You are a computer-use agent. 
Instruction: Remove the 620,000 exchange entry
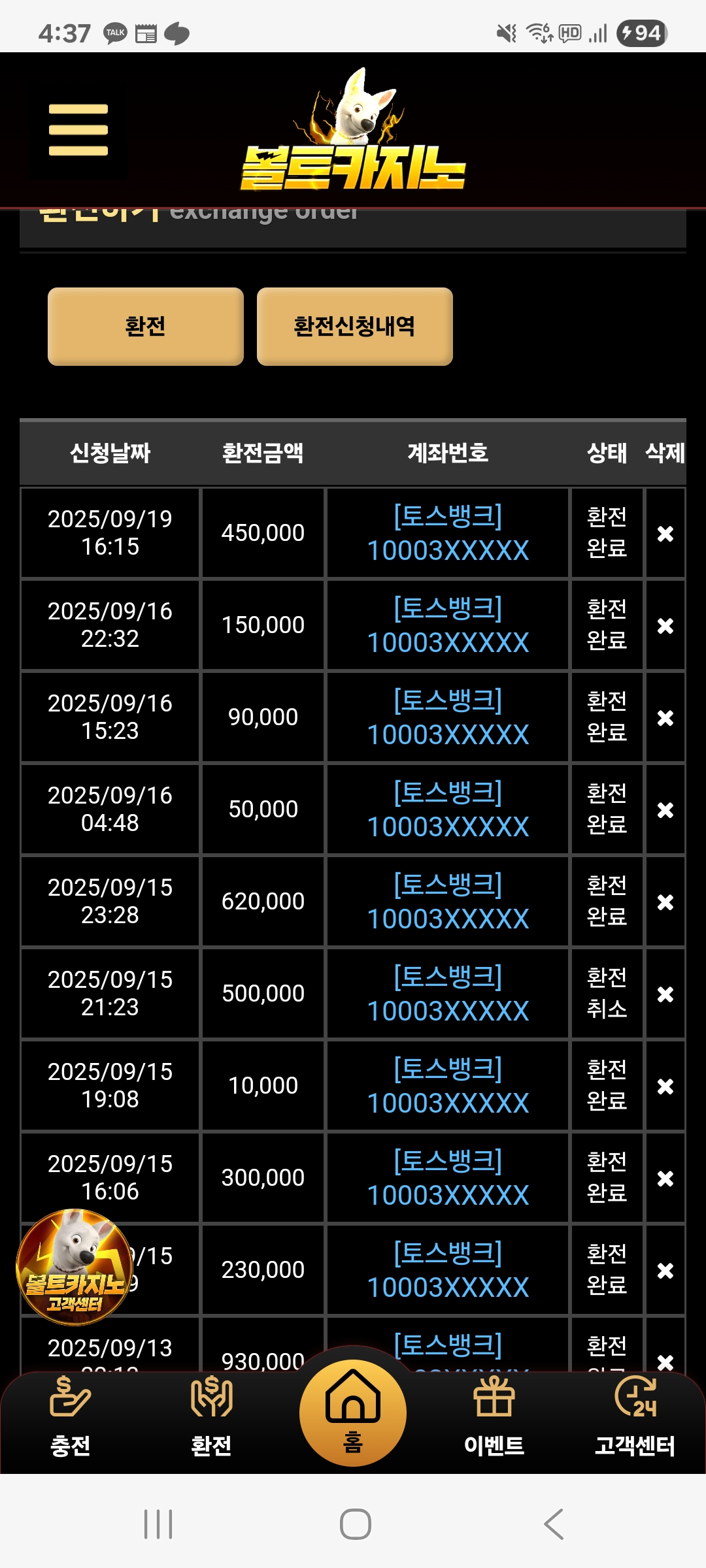point(665,902)
